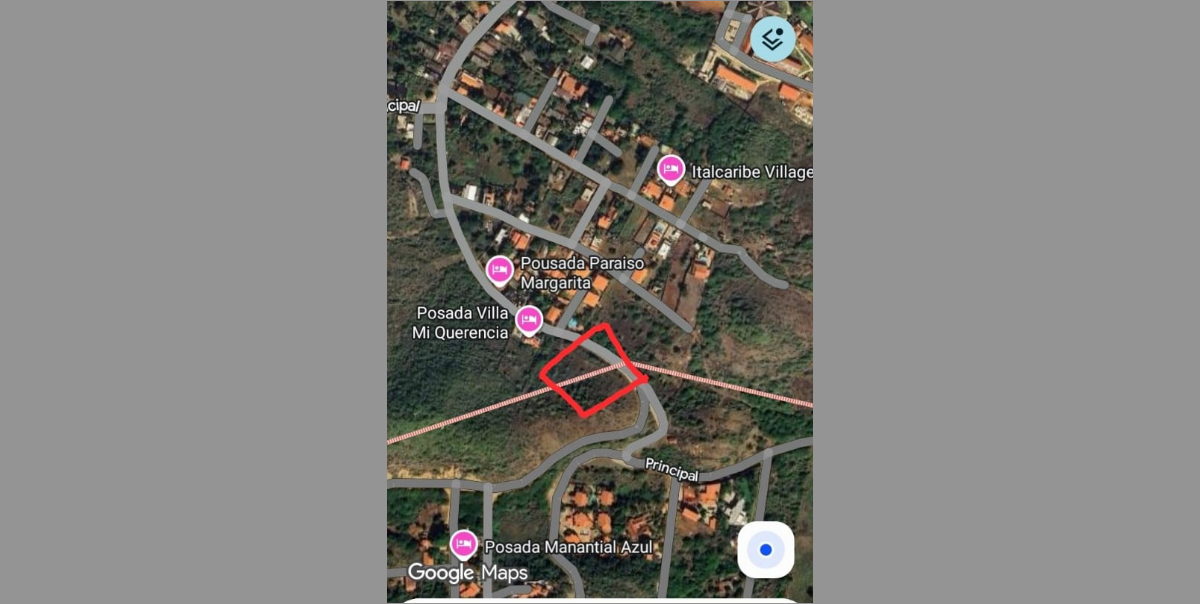
Task: Center map on my location
Action: click(766, 550)
